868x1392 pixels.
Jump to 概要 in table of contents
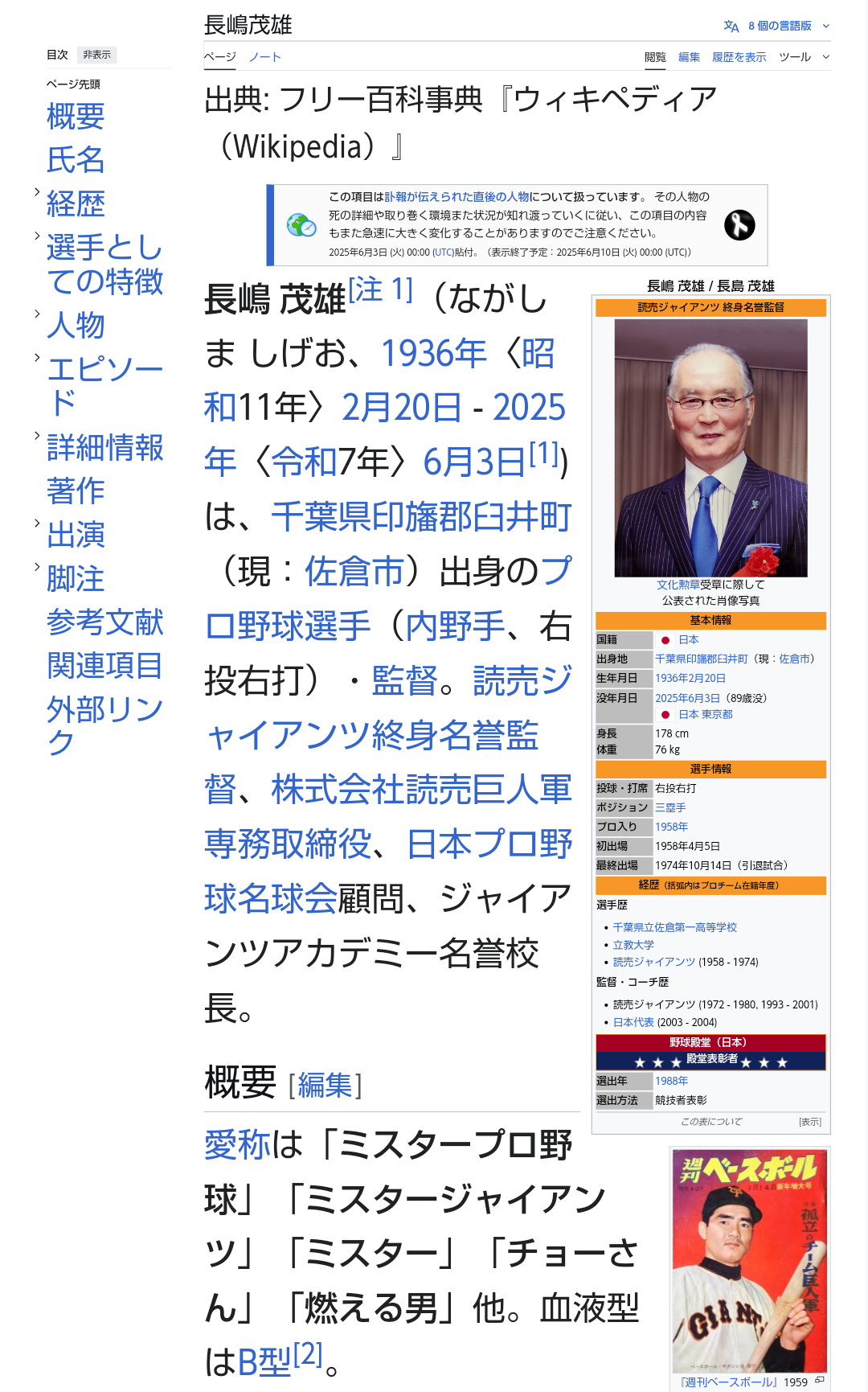[76, 117]
